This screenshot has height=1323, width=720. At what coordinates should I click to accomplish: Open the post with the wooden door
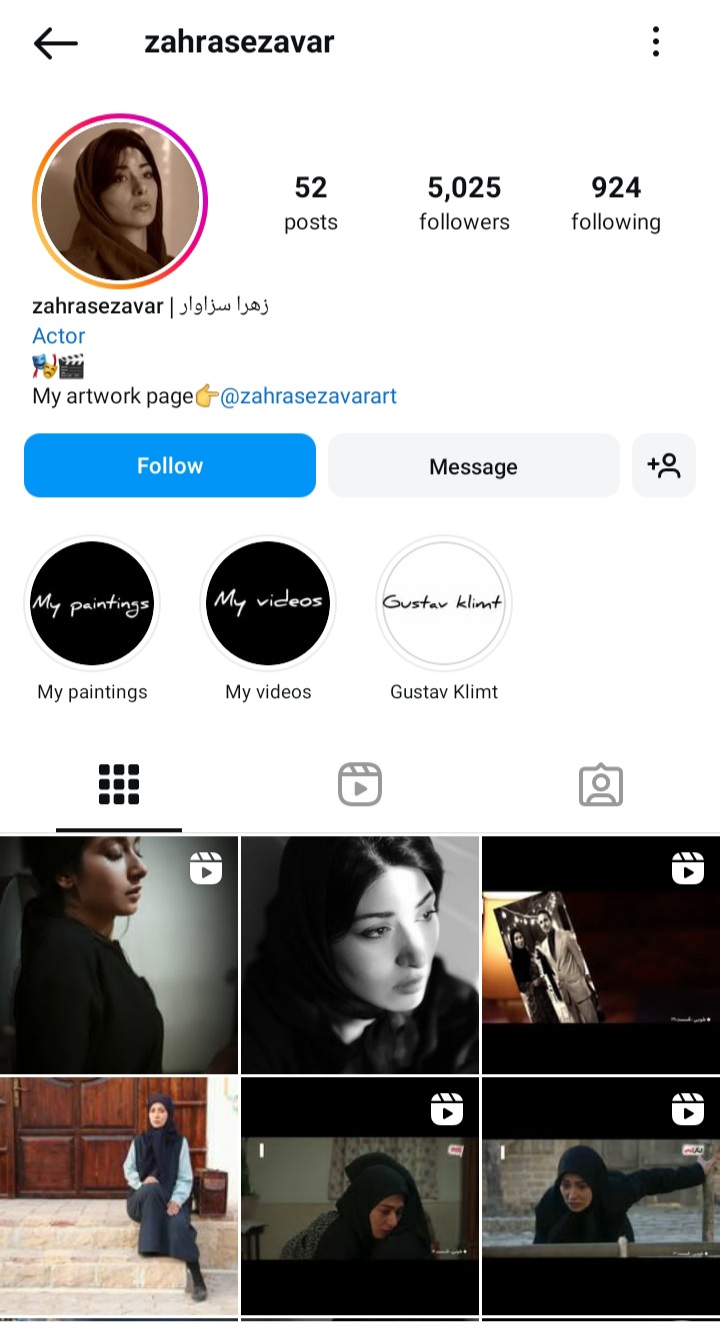tap(119, 1195)
